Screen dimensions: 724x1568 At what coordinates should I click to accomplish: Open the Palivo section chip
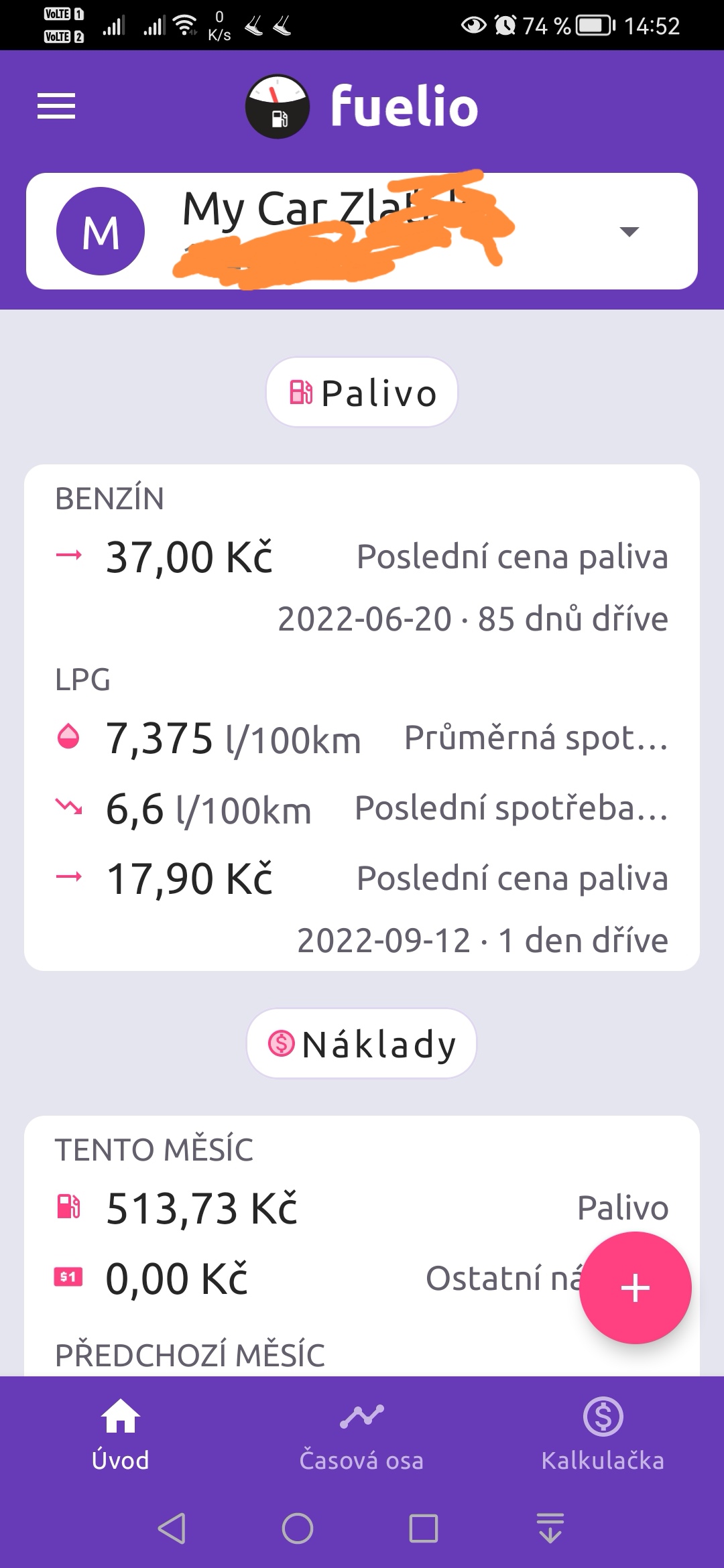pos(362,393)
